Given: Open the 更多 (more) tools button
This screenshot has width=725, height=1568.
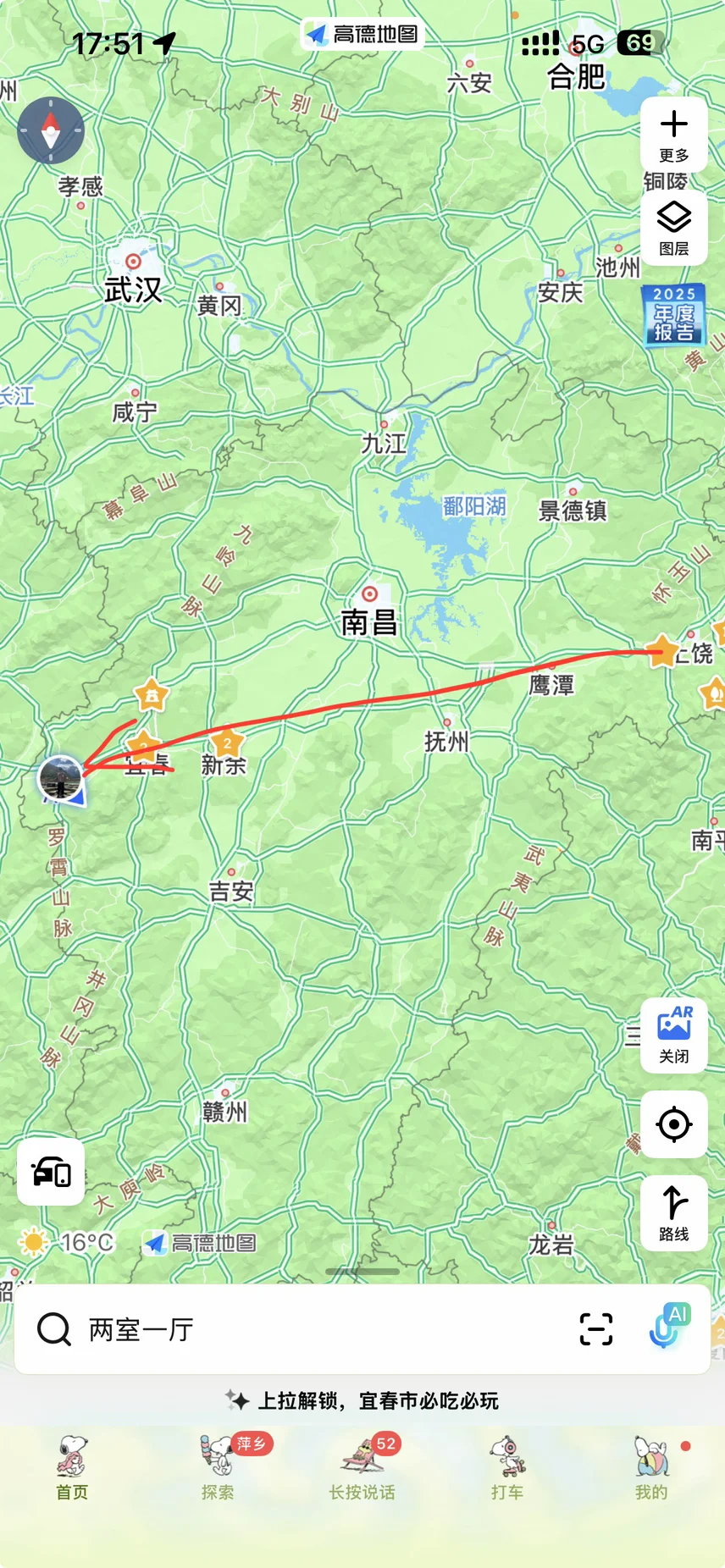Looking at the screenshot, I should point(673,135).
